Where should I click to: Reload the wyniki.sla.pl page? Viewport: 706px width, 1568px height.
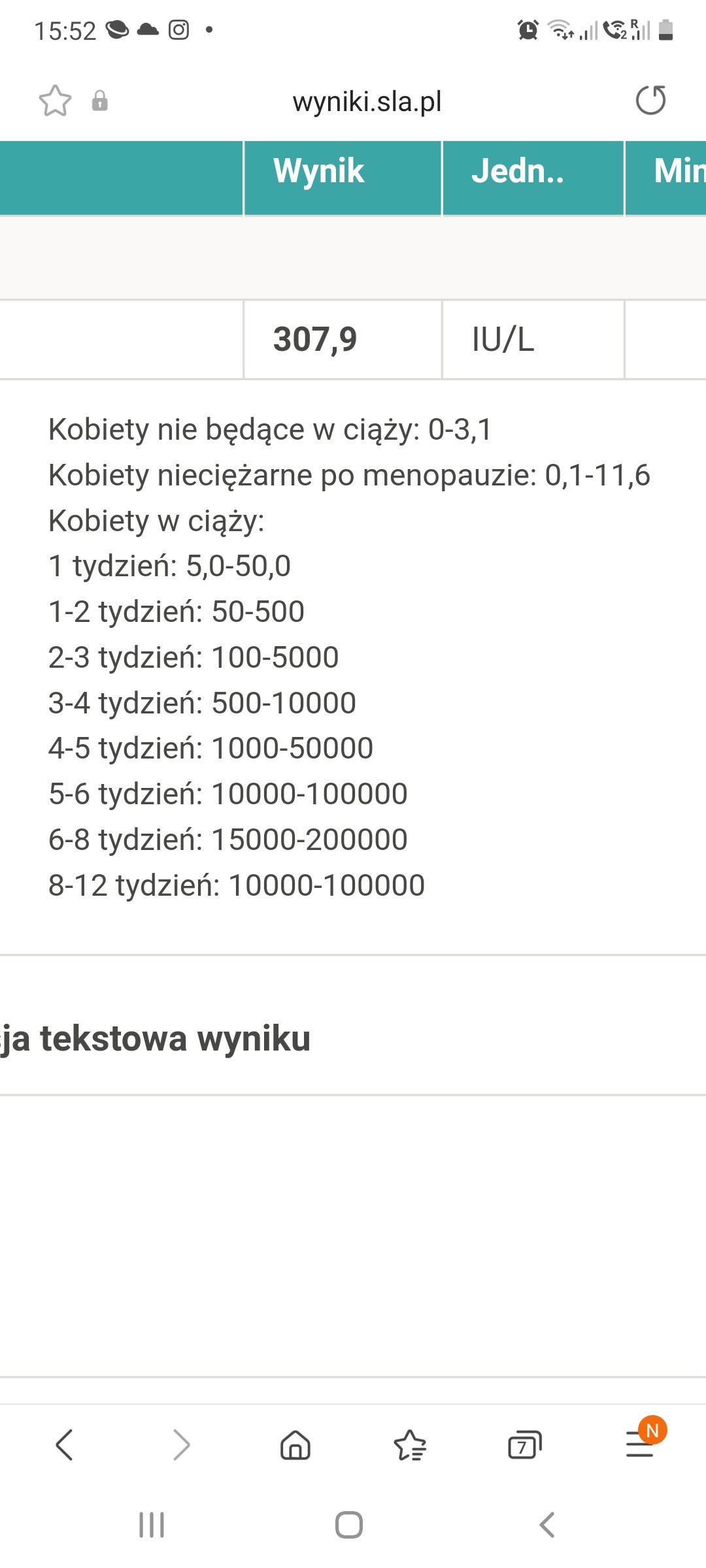click(650, 101)
